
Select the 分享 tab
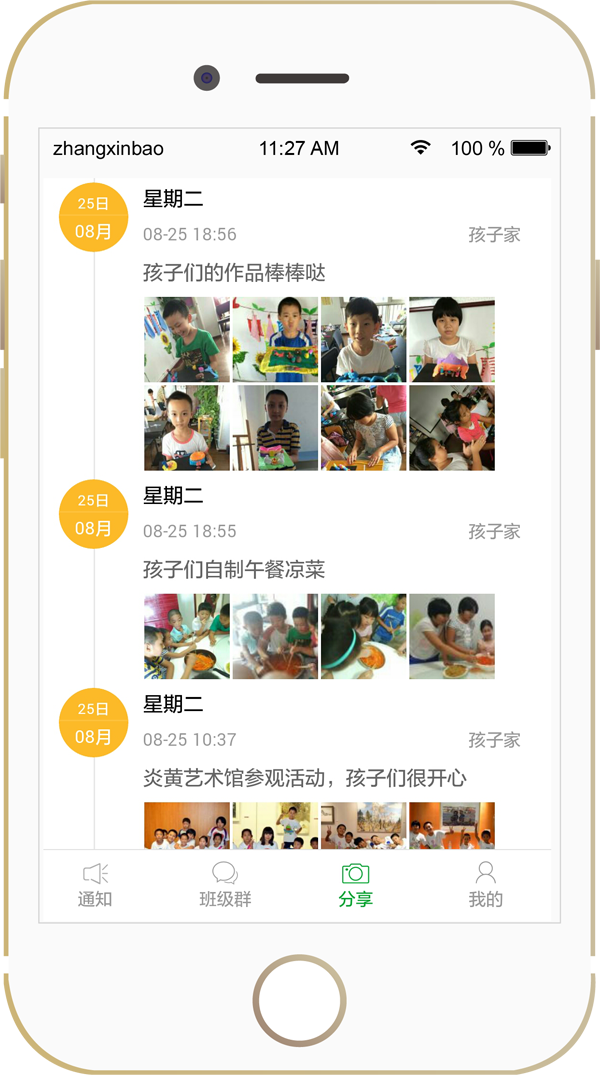click(x=355, y=885)
